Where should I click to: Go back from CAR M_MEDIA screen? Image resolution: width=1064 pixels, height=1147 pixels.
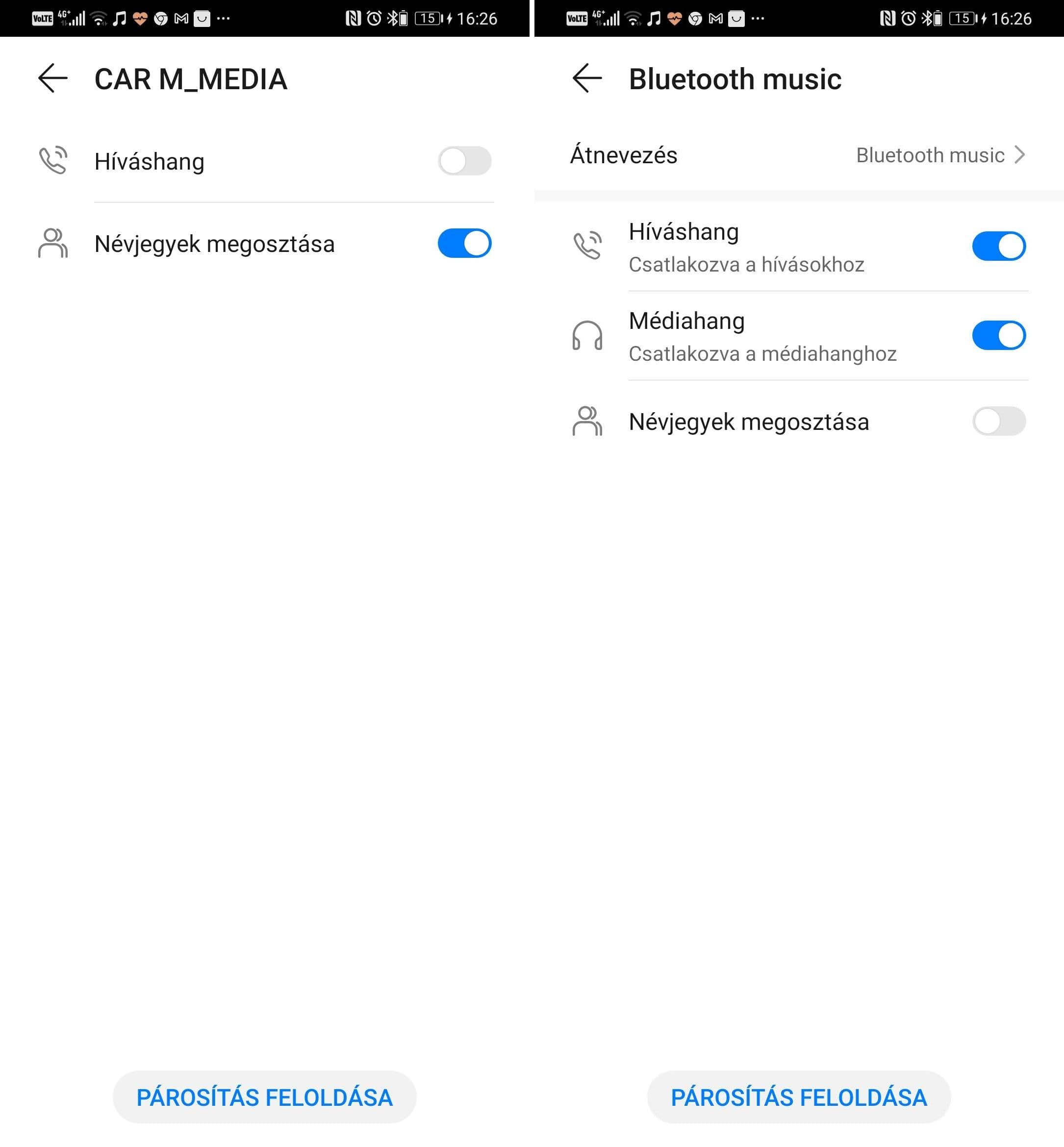click(53, 78)
